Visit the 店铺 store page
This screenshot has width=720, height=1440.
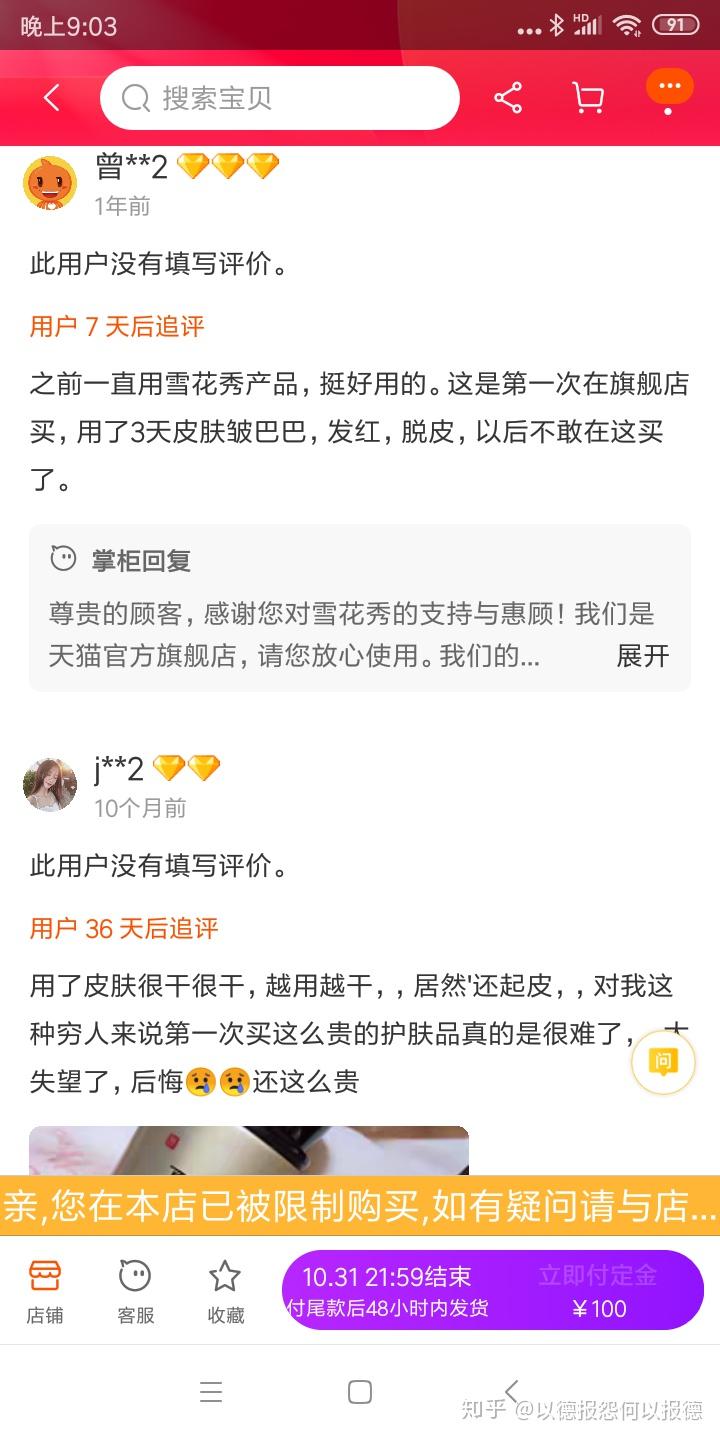44,1290
